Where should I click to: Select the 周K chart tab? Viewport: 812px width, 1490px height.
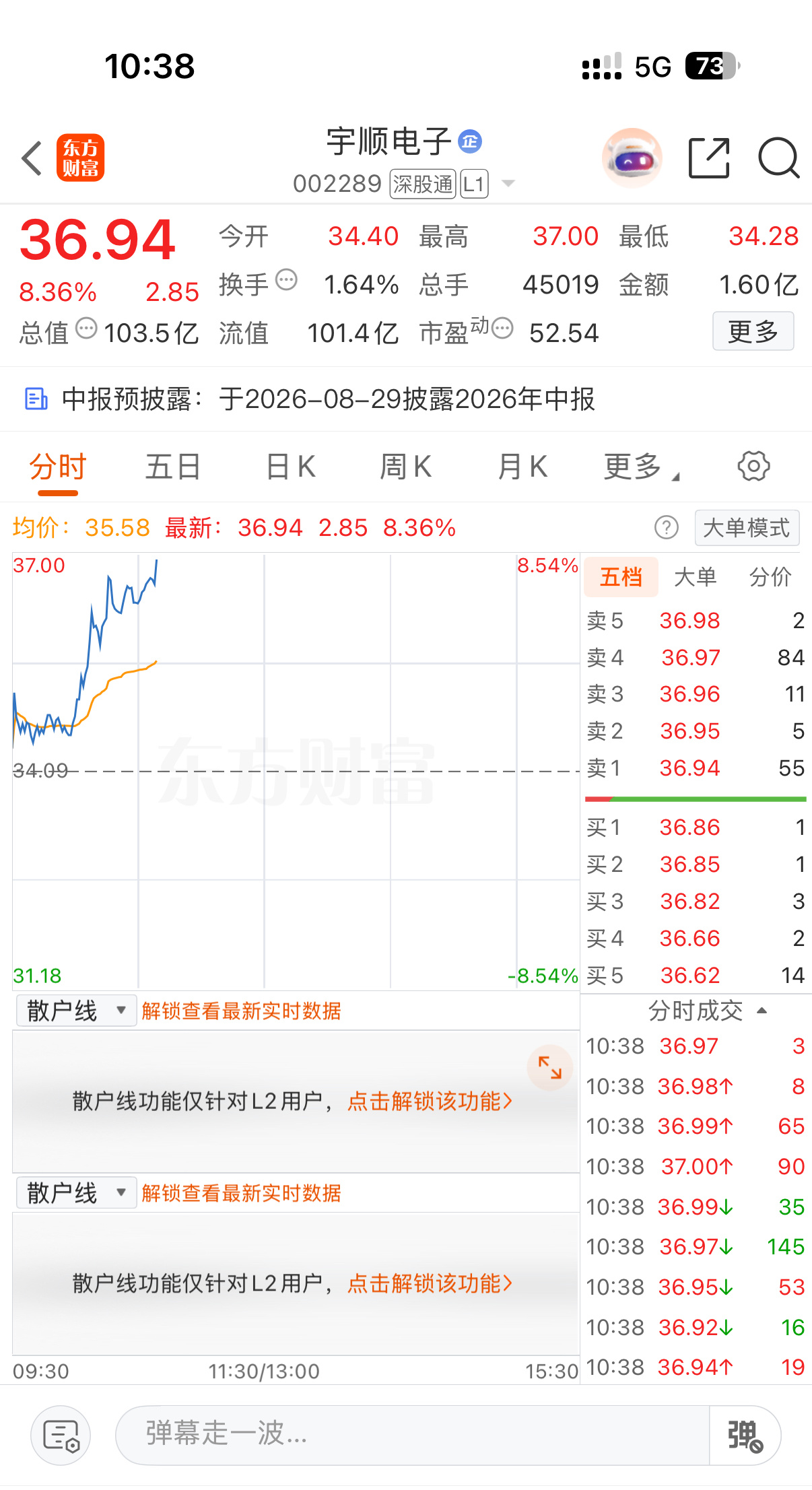(x=406, y=467)
